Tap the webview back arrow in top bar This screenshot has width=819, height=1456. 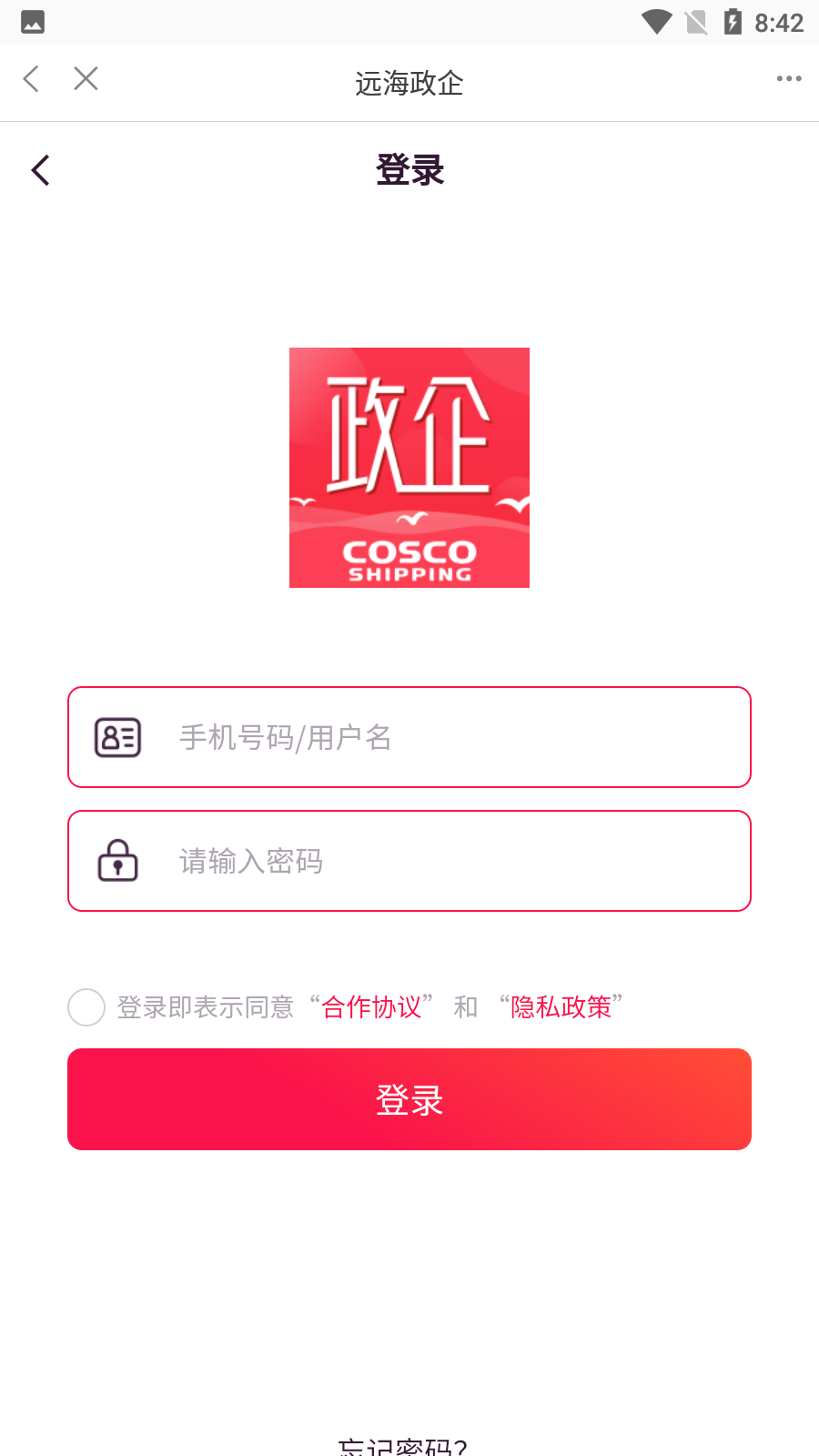tap(31, 79)
